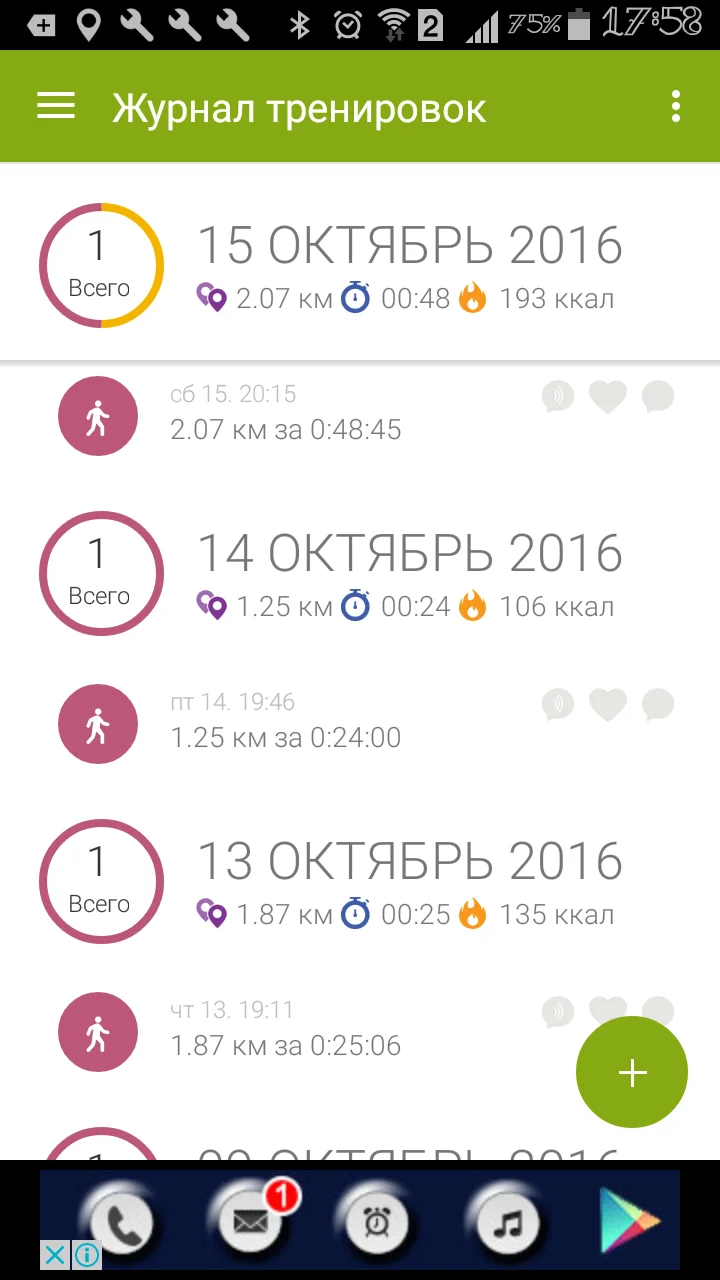Image resolution: width=720 pixels, height=1280 pixels.
Task: Open the 1.87 км за 0:25:06 workout
Action: (286, 1046)
